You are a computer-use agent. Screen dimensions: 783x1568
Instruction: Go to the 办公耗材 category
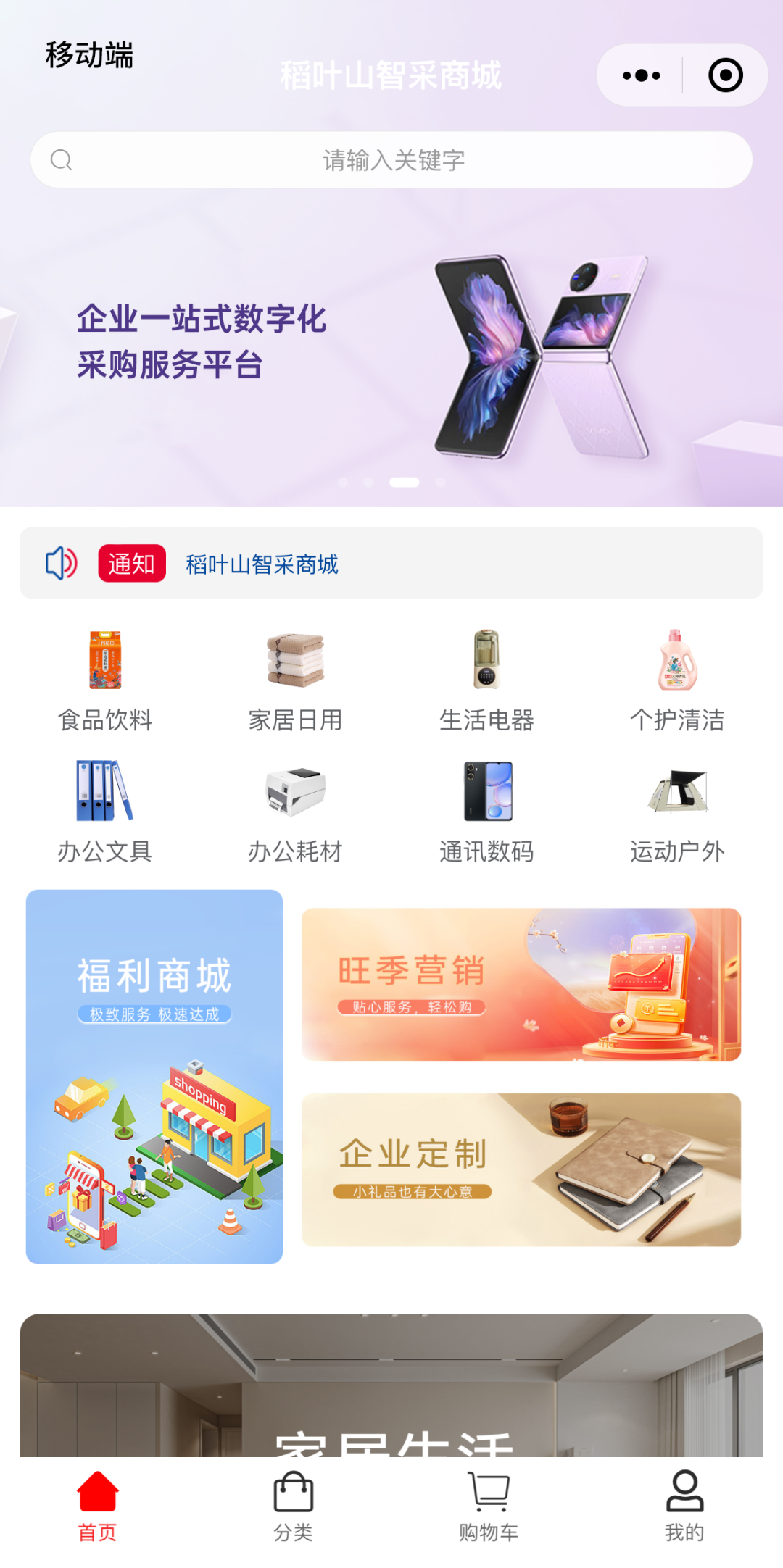295,811
